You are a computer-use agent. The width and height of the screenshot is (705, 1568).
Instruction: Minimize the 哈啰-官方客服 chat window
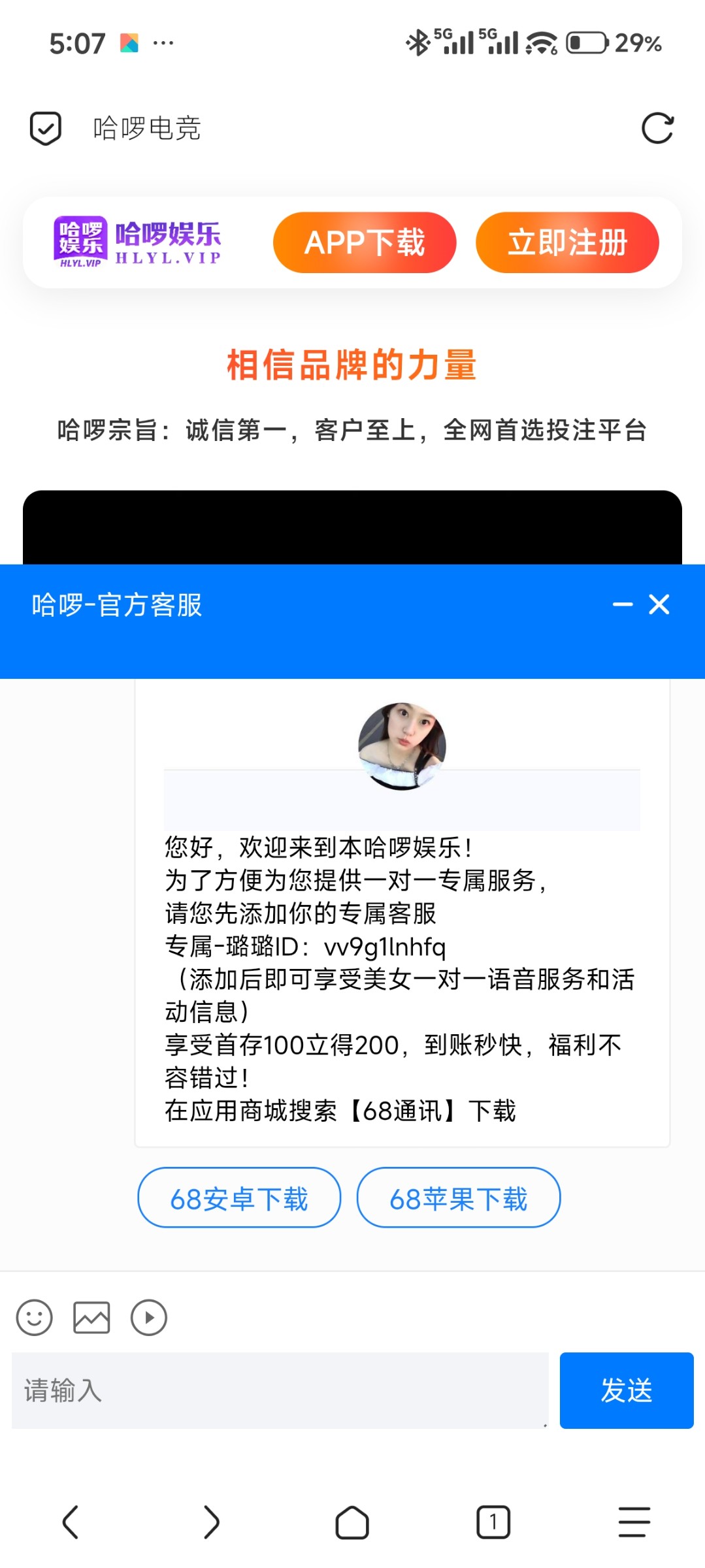623,605
